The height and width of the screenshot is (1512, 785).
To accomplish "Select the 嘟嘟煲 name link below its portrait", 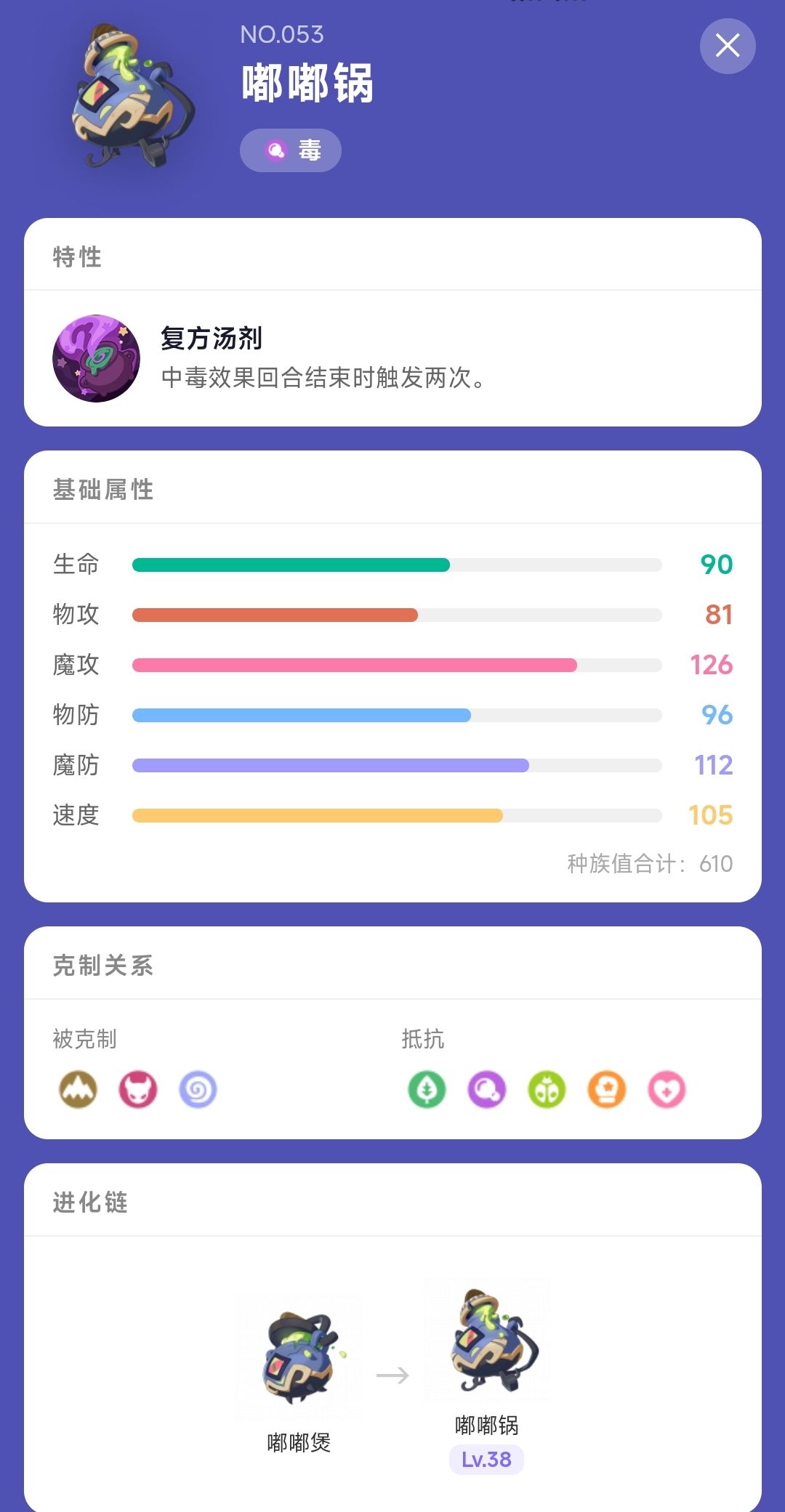I will [x=298, y=1439].
